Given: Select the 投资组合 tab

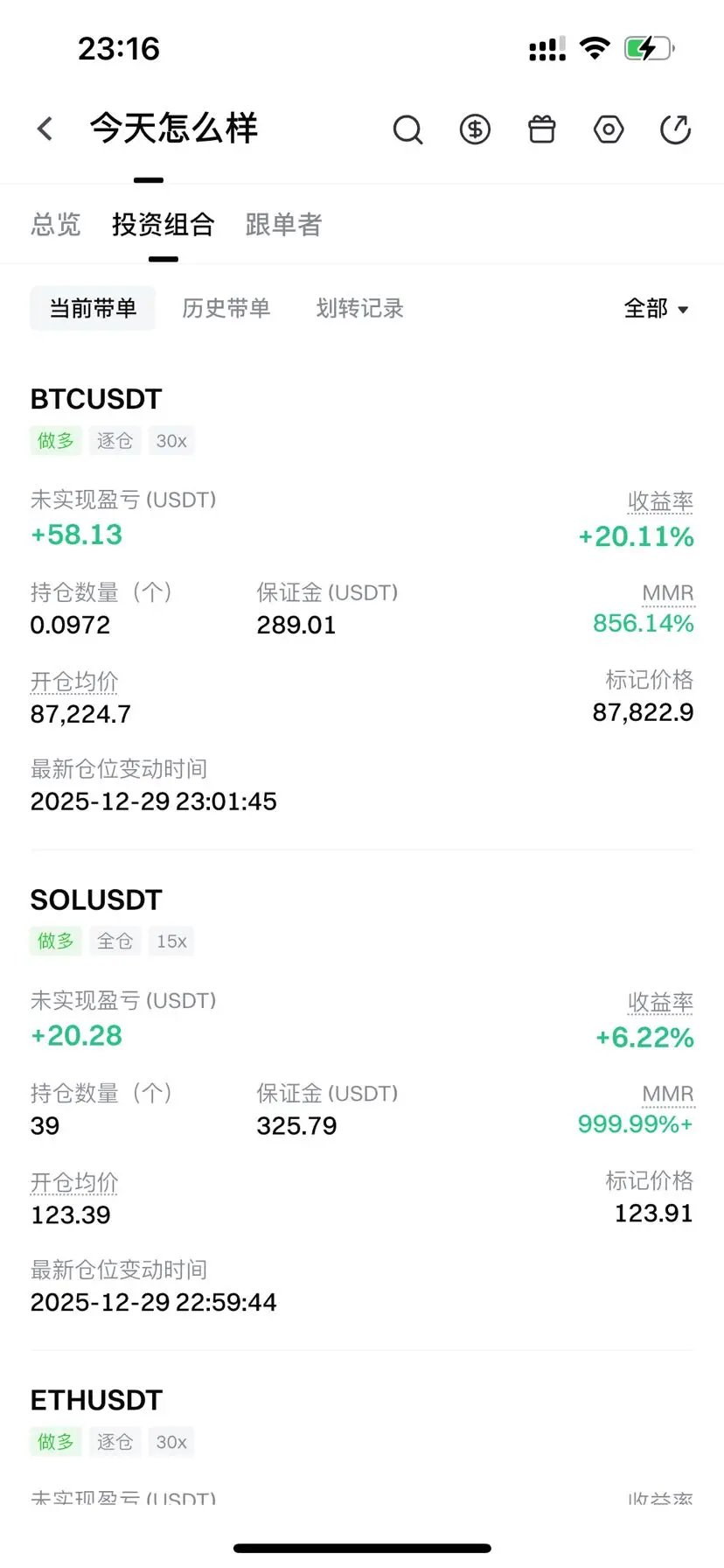Looking at the screenshot, I should coord(163,225).
